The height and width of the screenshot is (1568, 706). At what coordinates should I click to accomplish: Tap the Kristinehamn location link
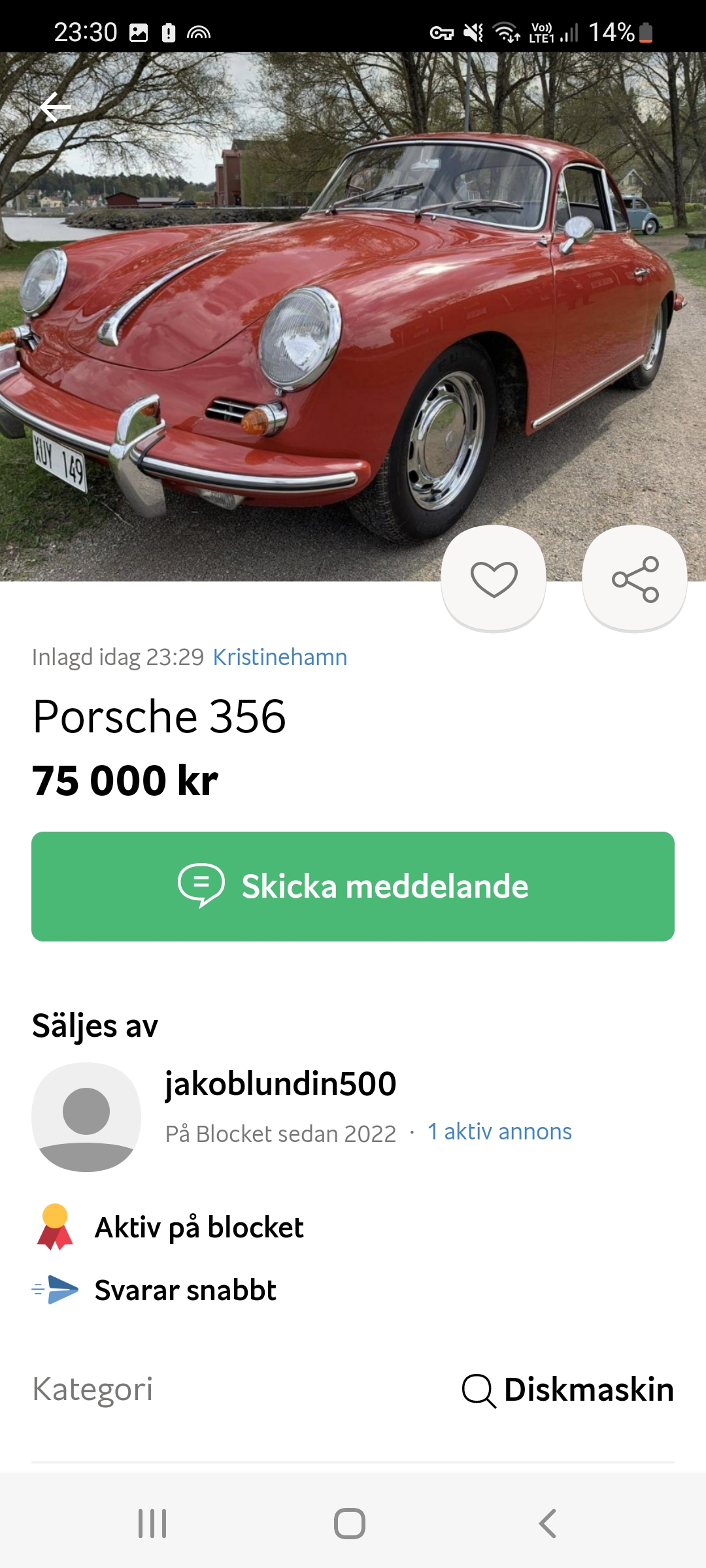coord(280,657)
